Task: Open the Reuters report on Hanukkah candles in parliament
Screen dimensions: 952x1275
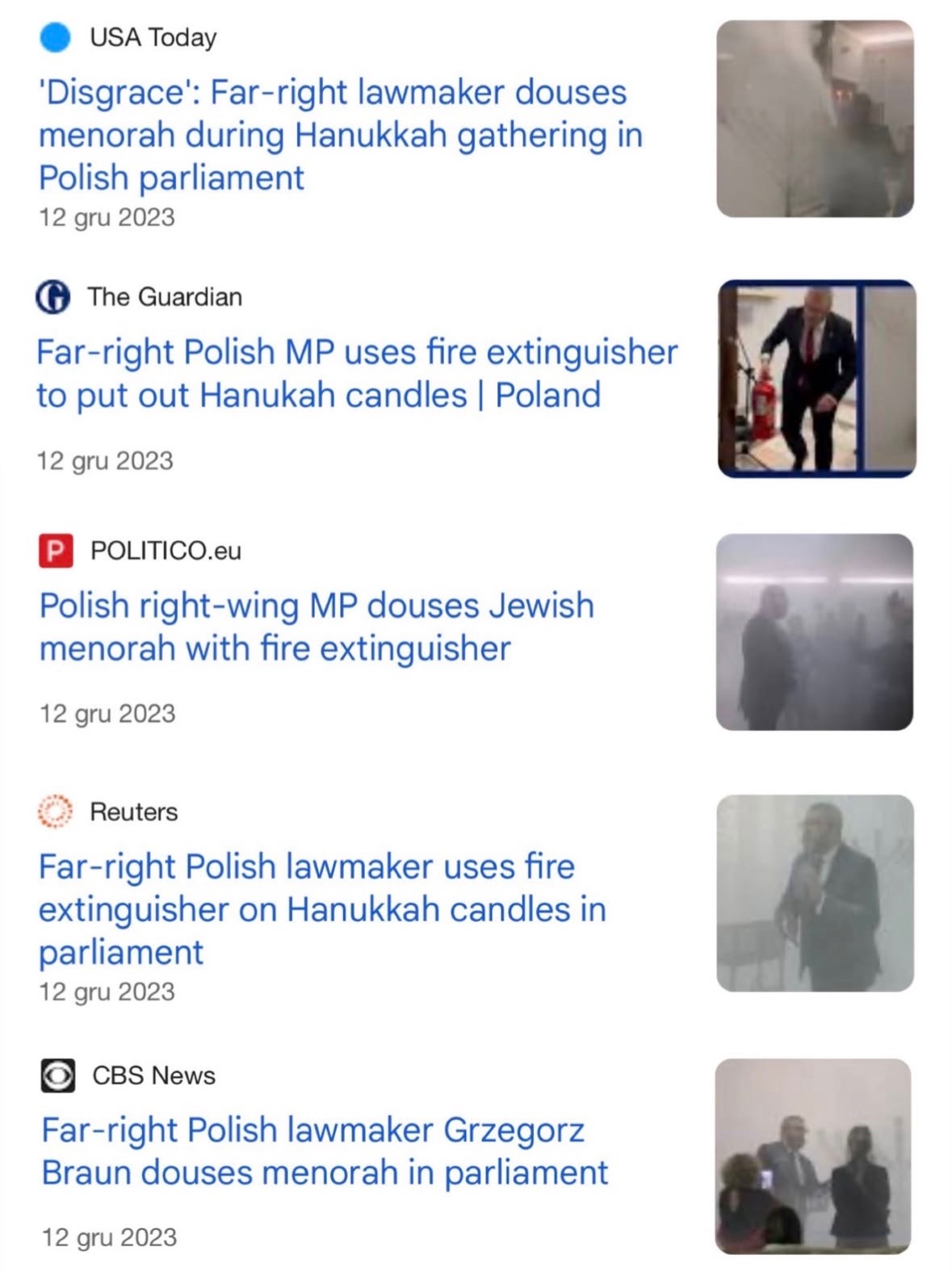Action: coord(322,908)
